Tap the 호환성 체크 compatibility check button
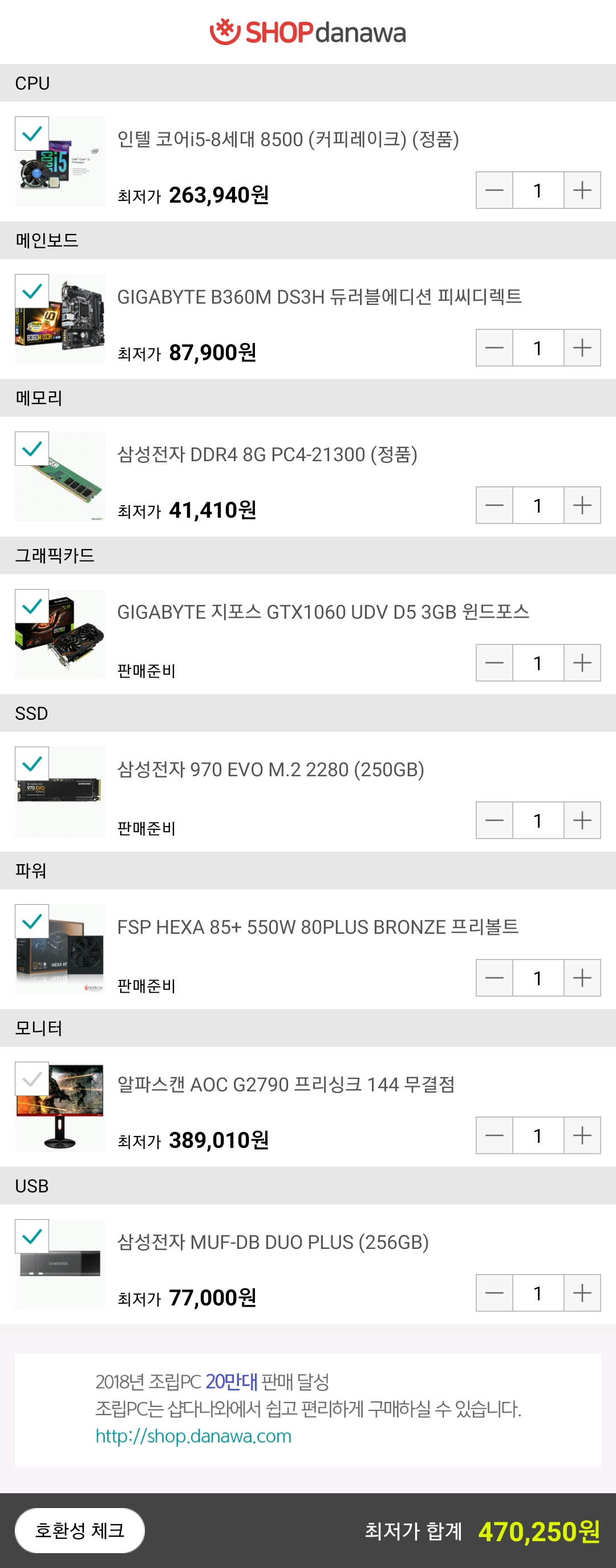The width and height of the screenshot is (616, 1568). coord(80,1530)
